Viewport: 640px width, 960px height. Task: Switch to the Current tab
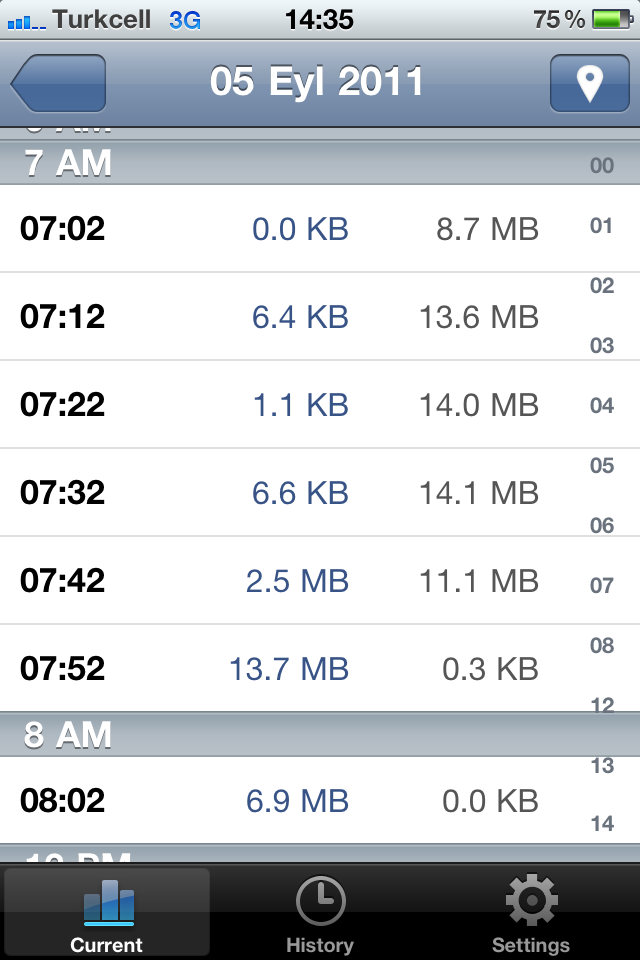[x=107, y=912]
